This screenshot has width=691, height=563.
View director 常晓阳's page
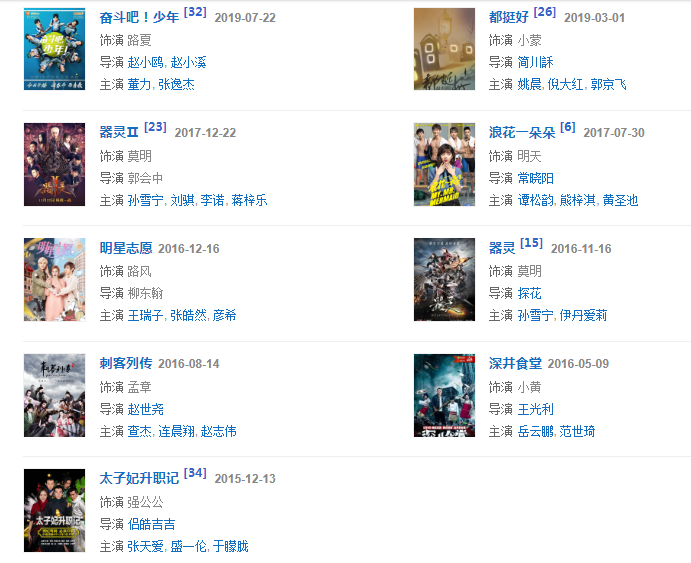coord(535,178)
